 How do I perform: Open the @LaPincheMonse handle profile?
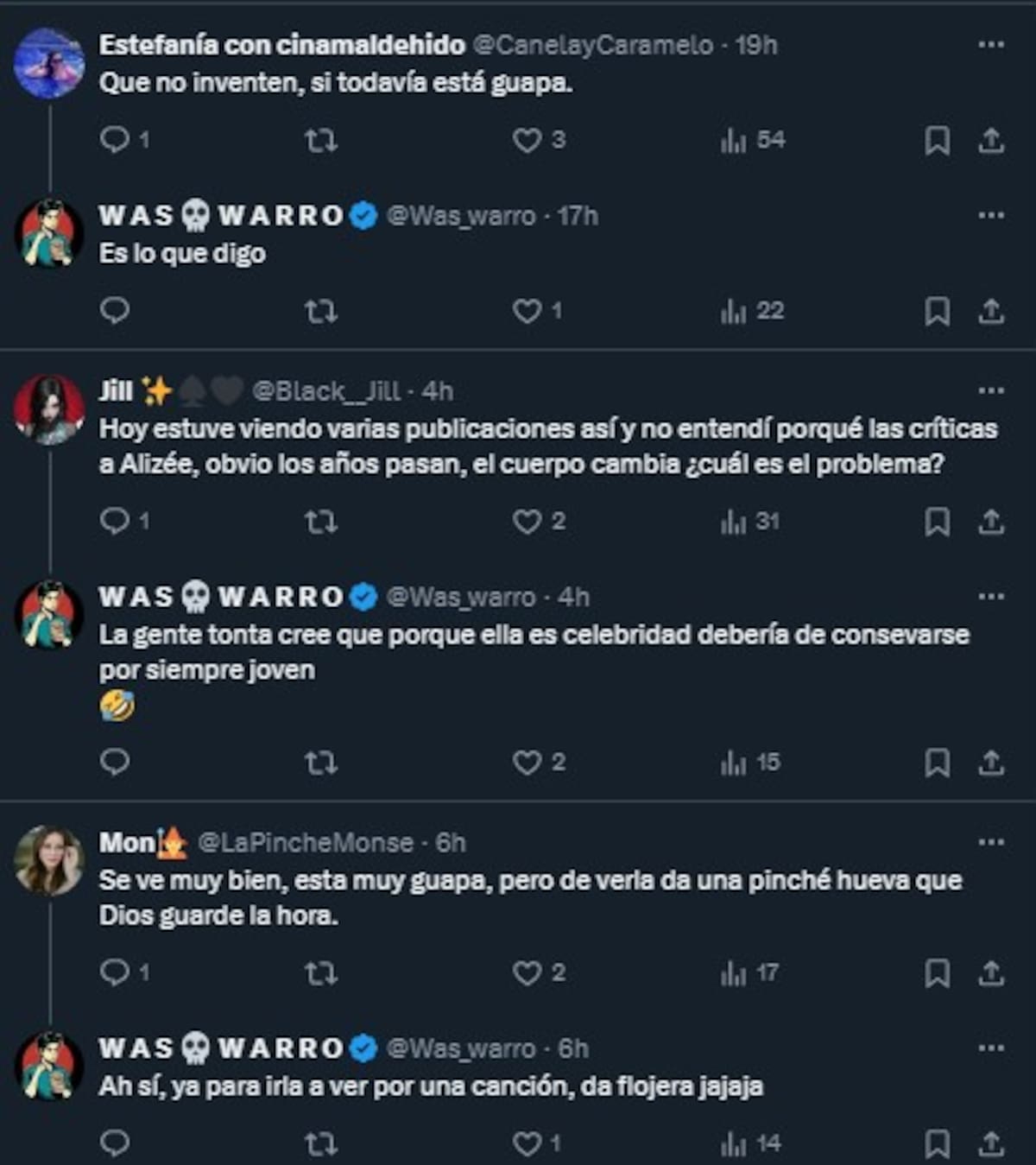pos(305,842)
